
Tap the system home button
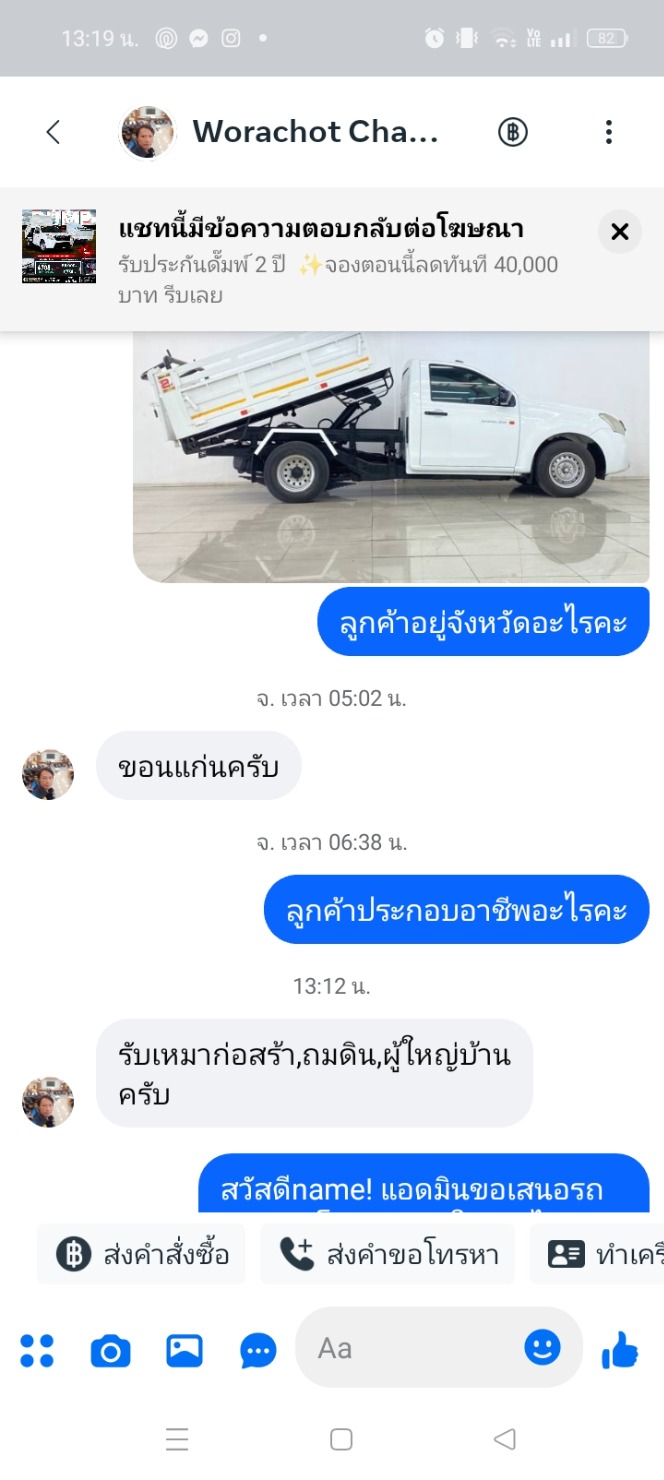tap(341, 1439)
